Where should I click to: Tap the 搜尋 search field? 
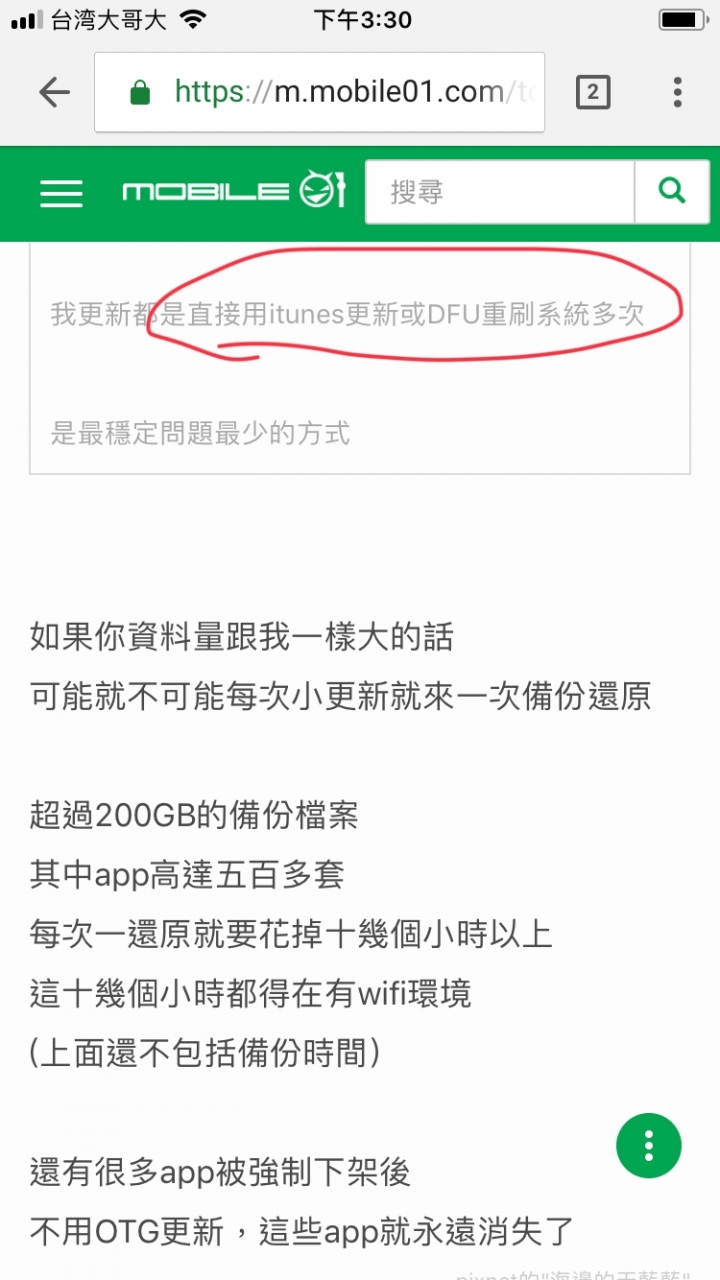point(500,191)
